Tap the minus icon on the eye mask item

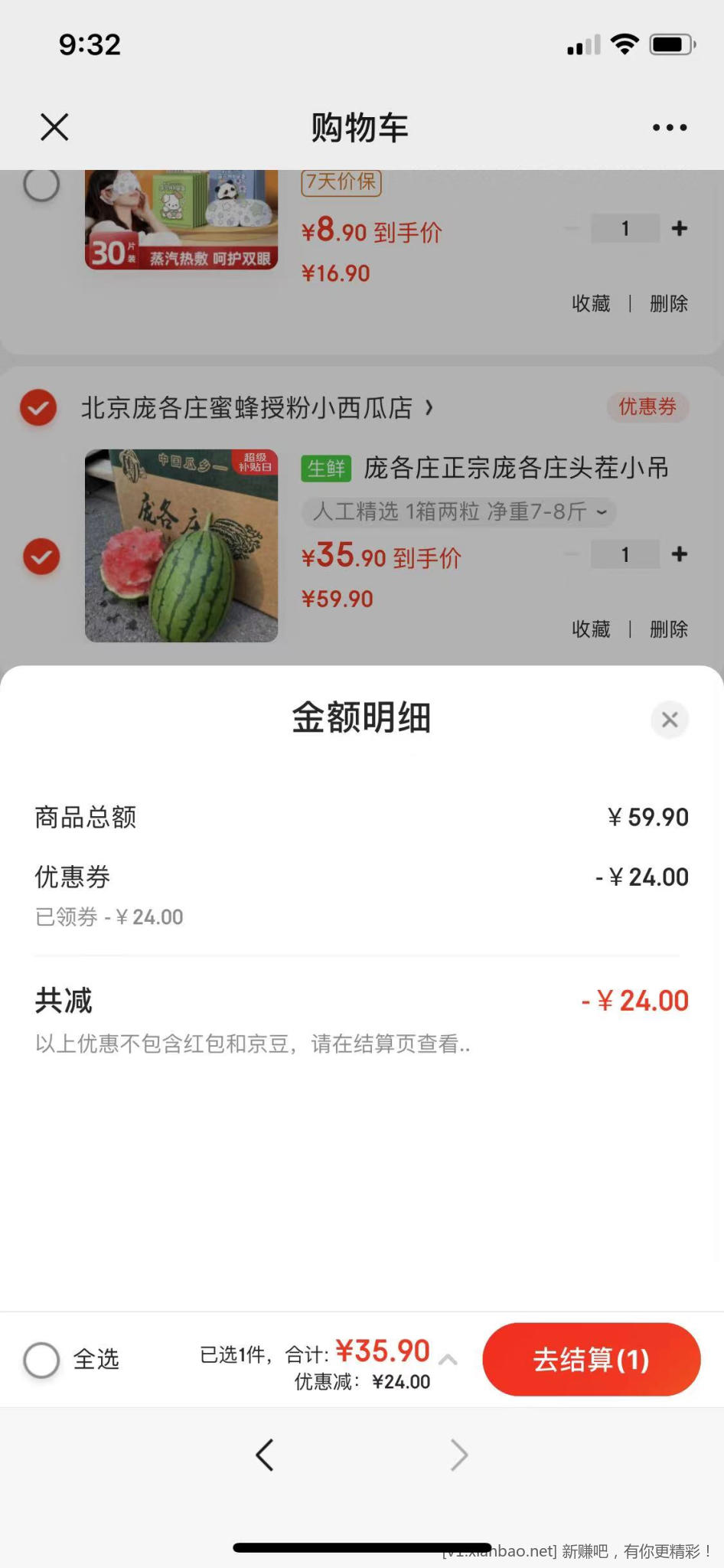coord(572,227)
